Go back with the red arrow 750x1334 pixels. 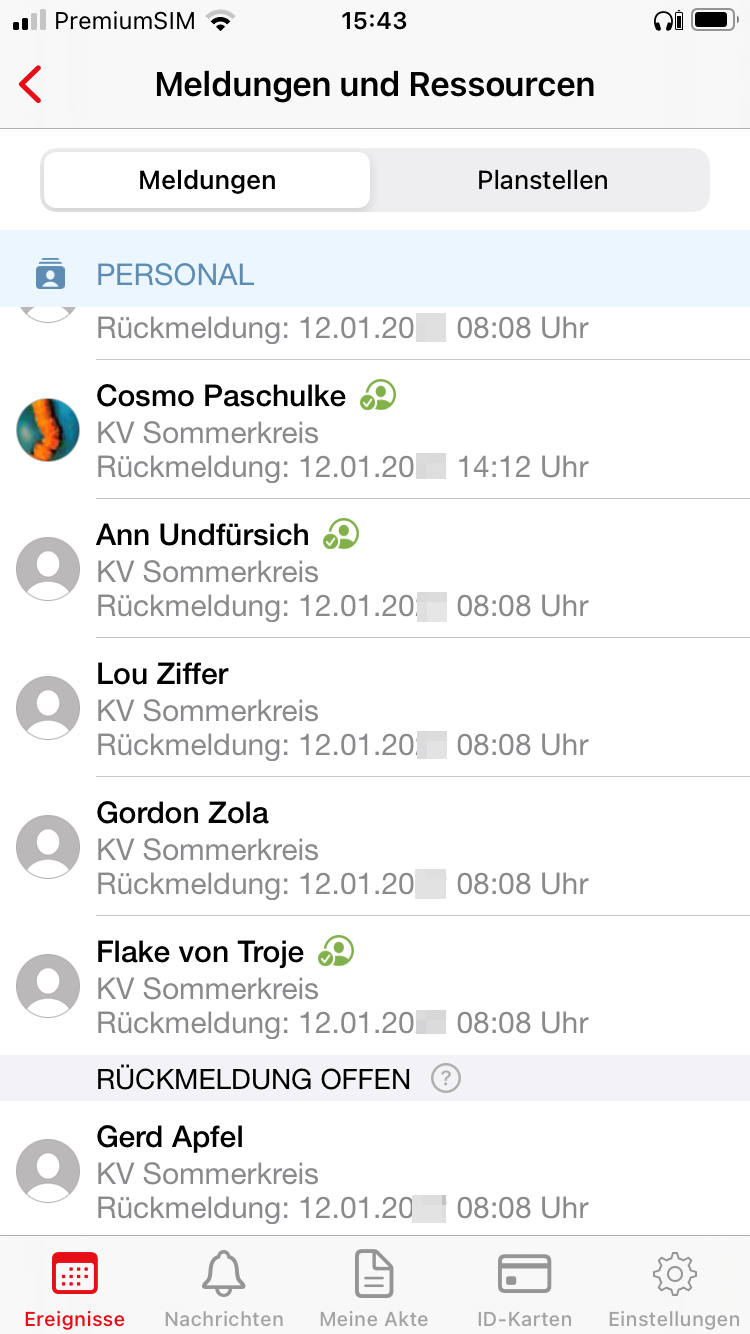(31, 85)
